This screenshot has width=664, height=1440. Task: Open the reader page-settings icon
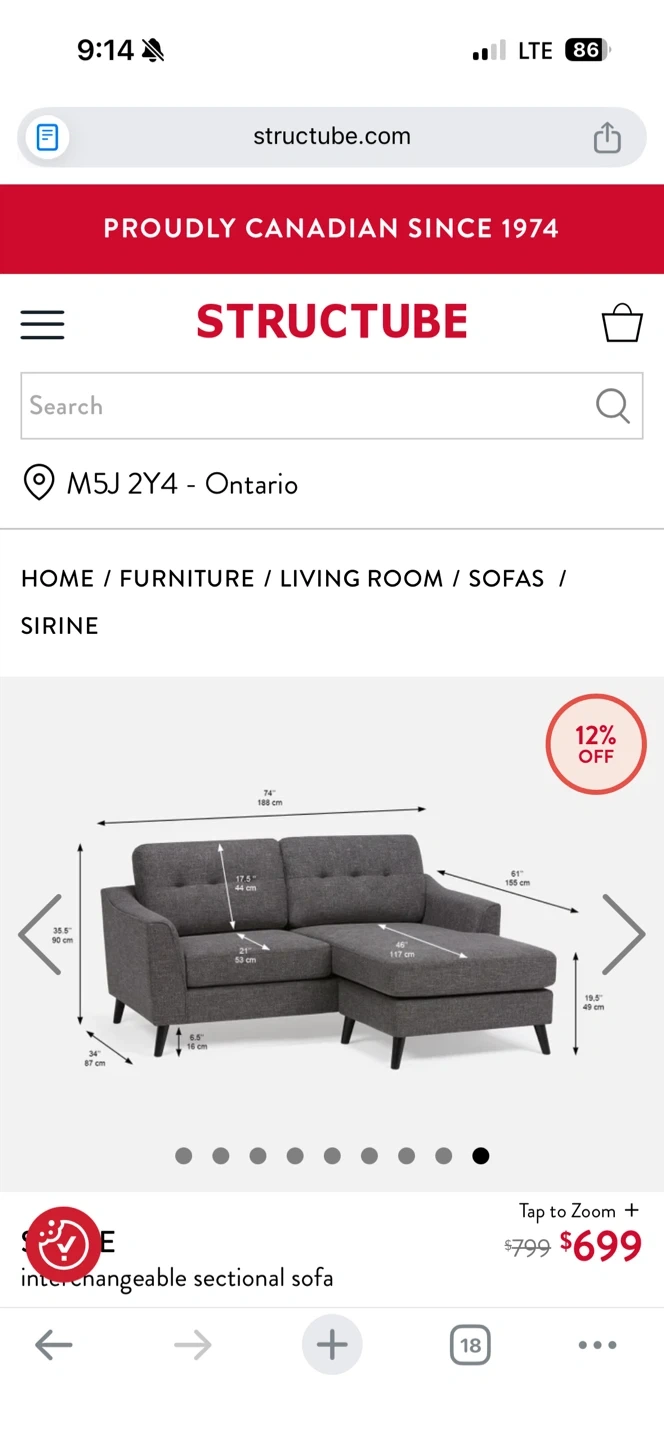[47, 137]
